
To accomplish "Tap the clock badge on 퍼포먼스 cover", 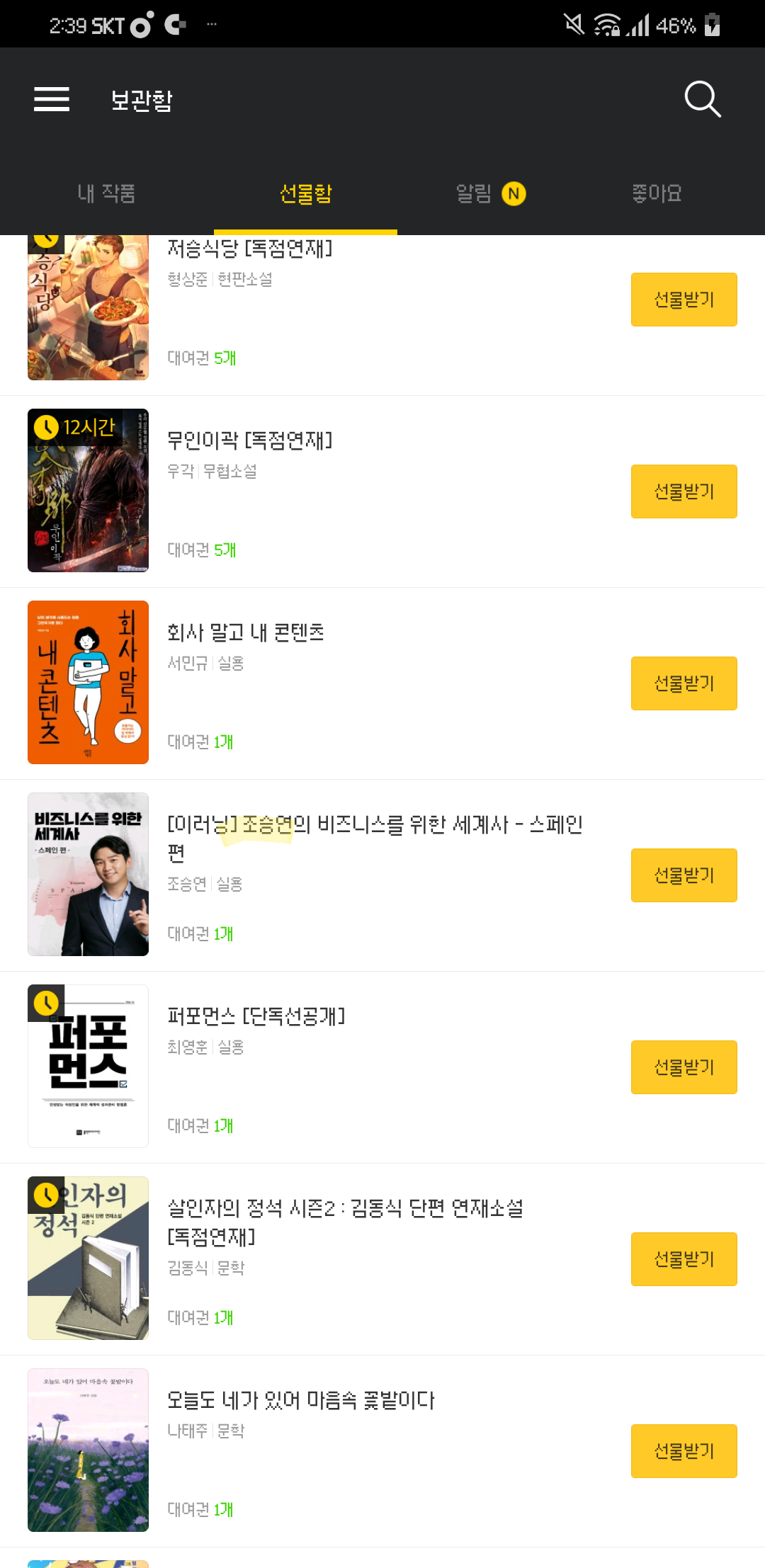I will (x=45, y=1004).
